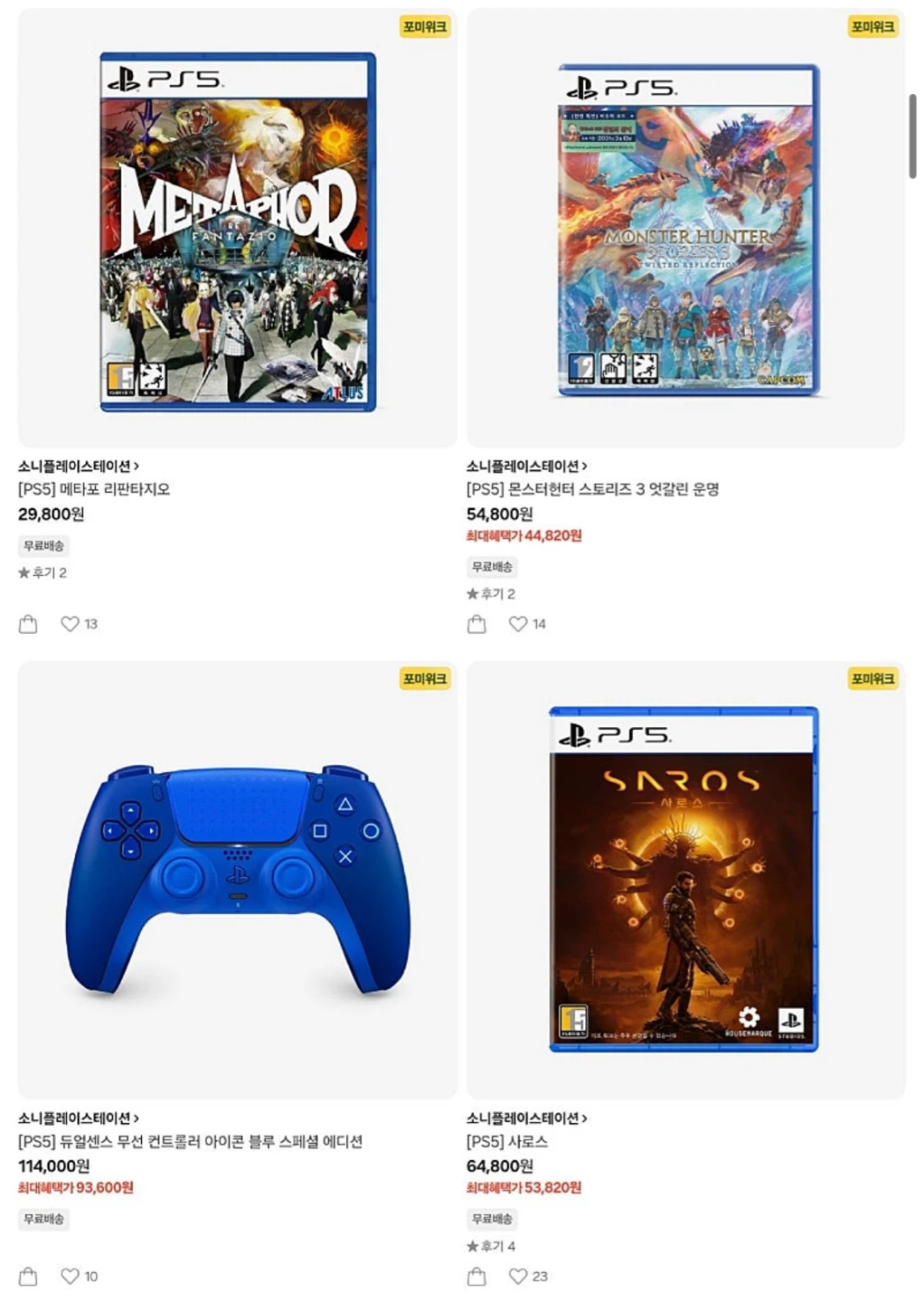Add the 듀얼센스 controller to the shopping bag

coord(28,1276)
